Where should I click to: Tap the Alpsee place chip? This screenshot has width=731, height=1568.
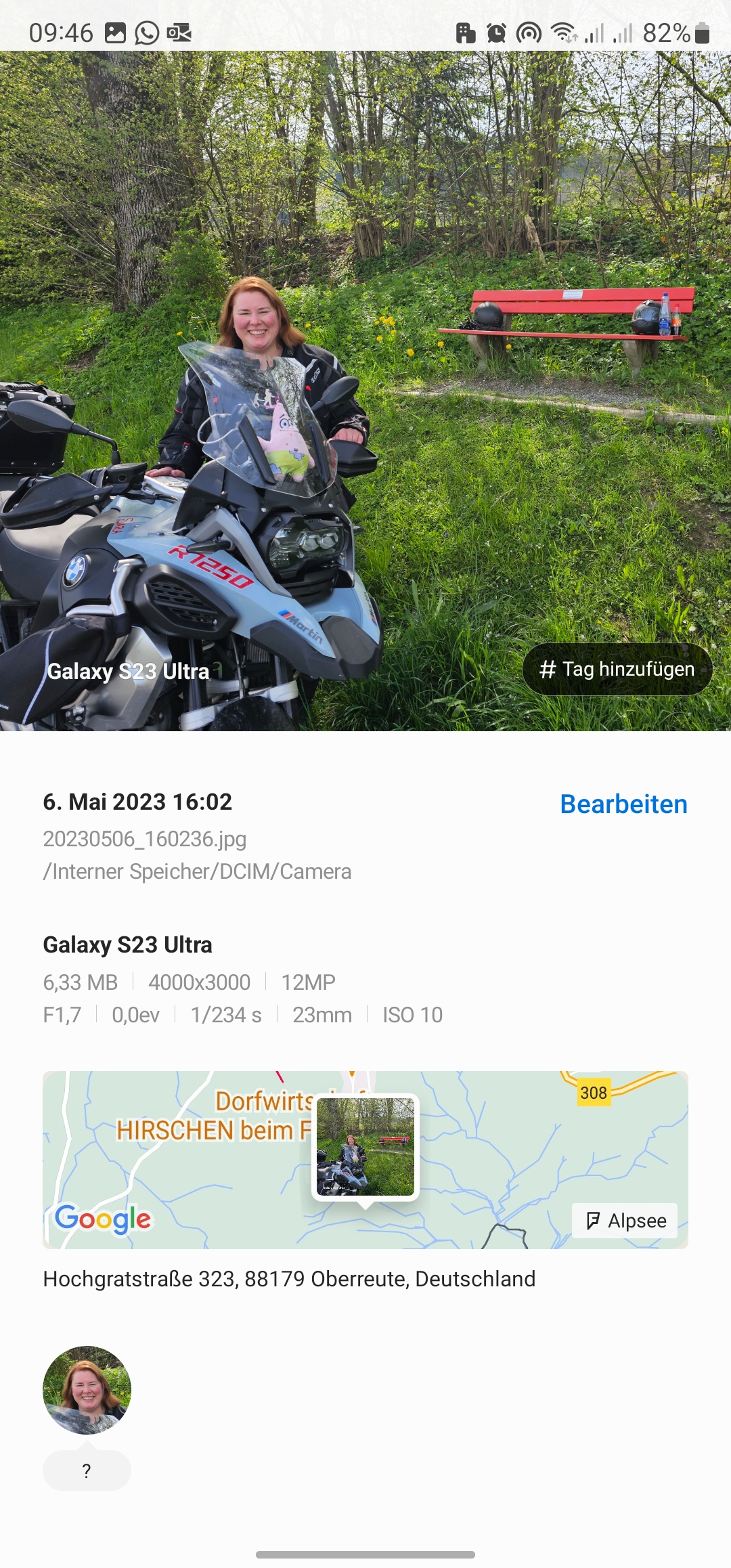(x=625, y=1221)
